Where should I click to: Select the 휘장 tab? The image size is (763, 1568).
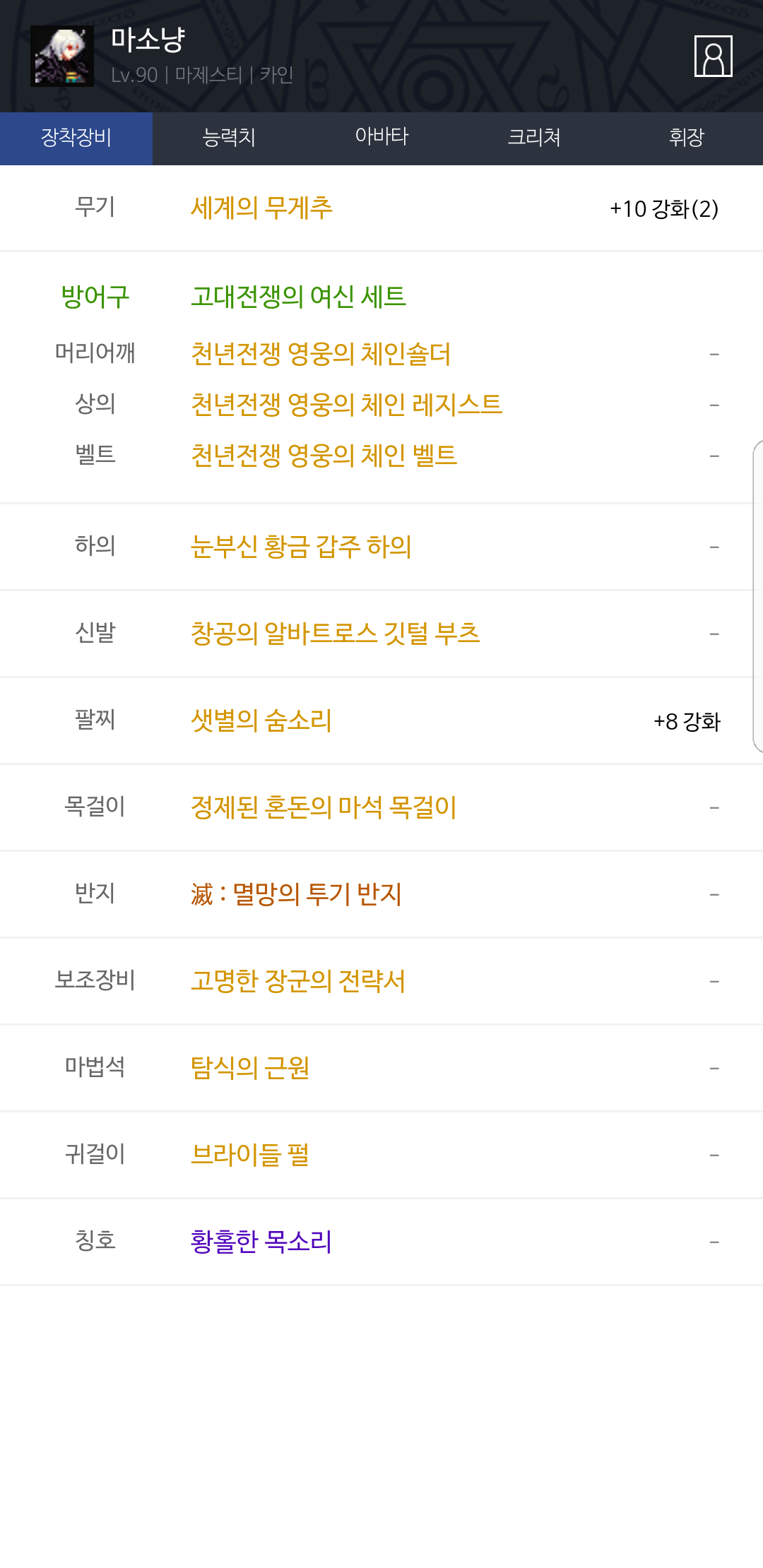pyautogui.click(x=687, y=138)
